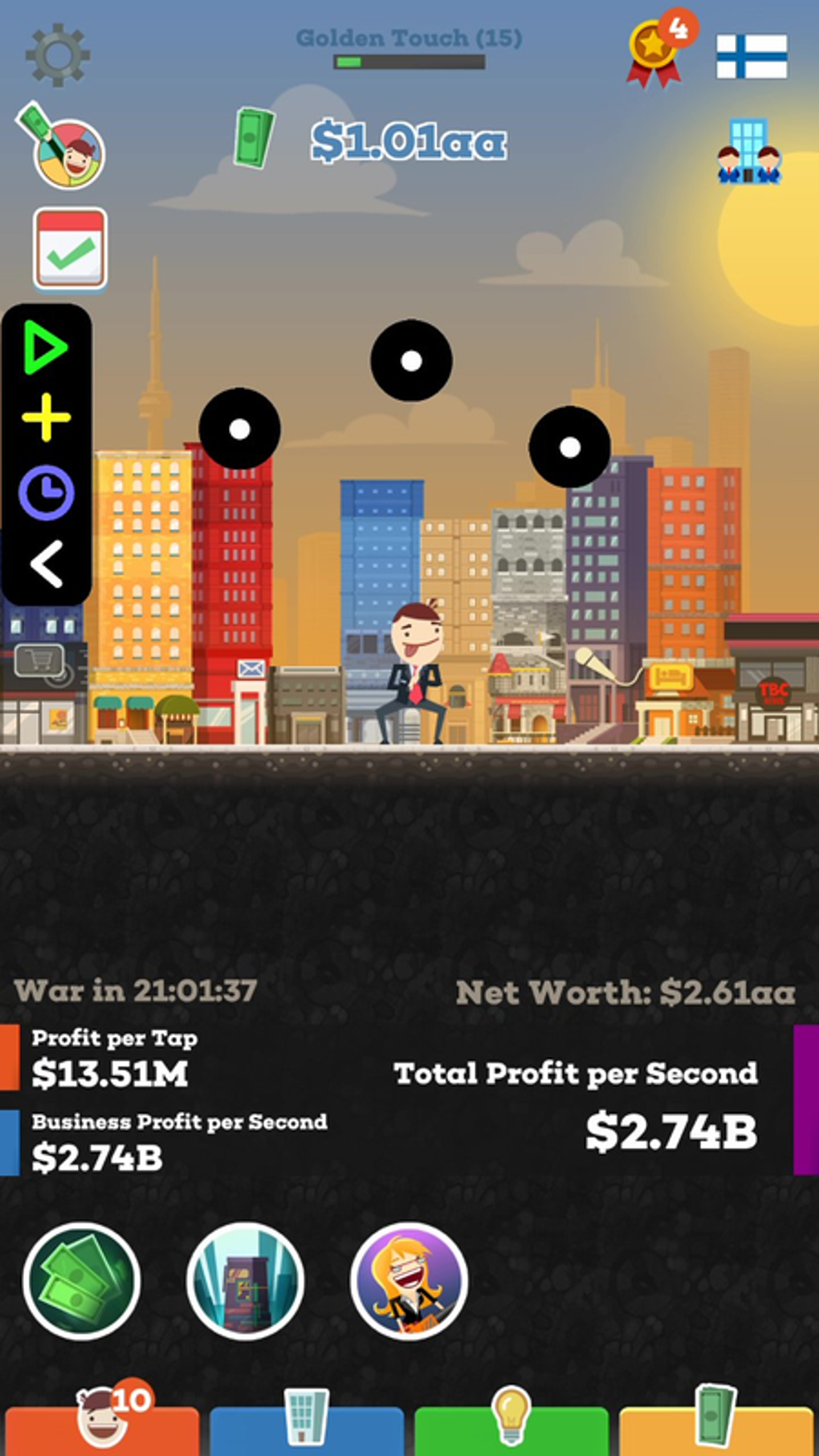Screen dimensions: 819x1456
Task: Activate the building boost ability
Action: 246,1280
